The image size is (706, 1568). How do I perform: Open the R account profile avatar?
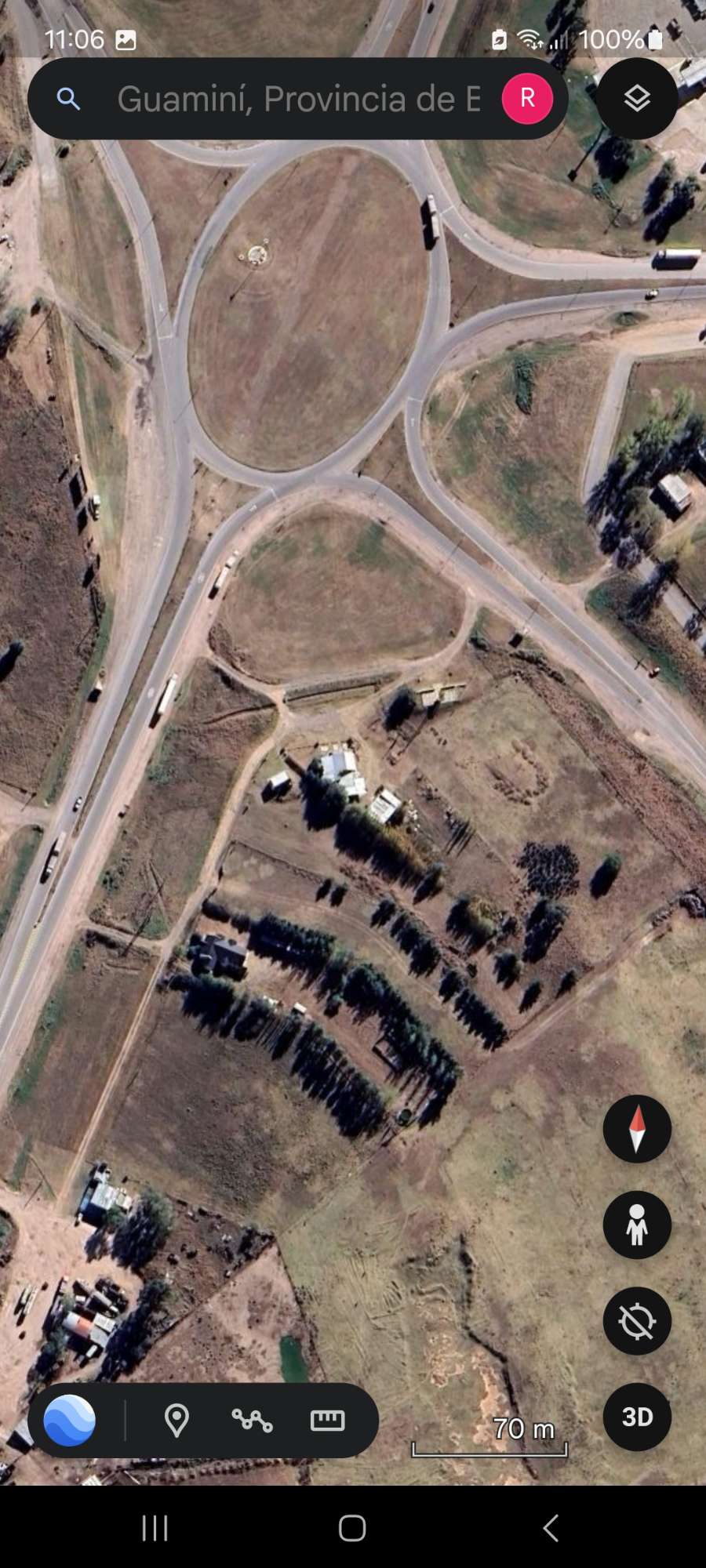coord(526,97)
